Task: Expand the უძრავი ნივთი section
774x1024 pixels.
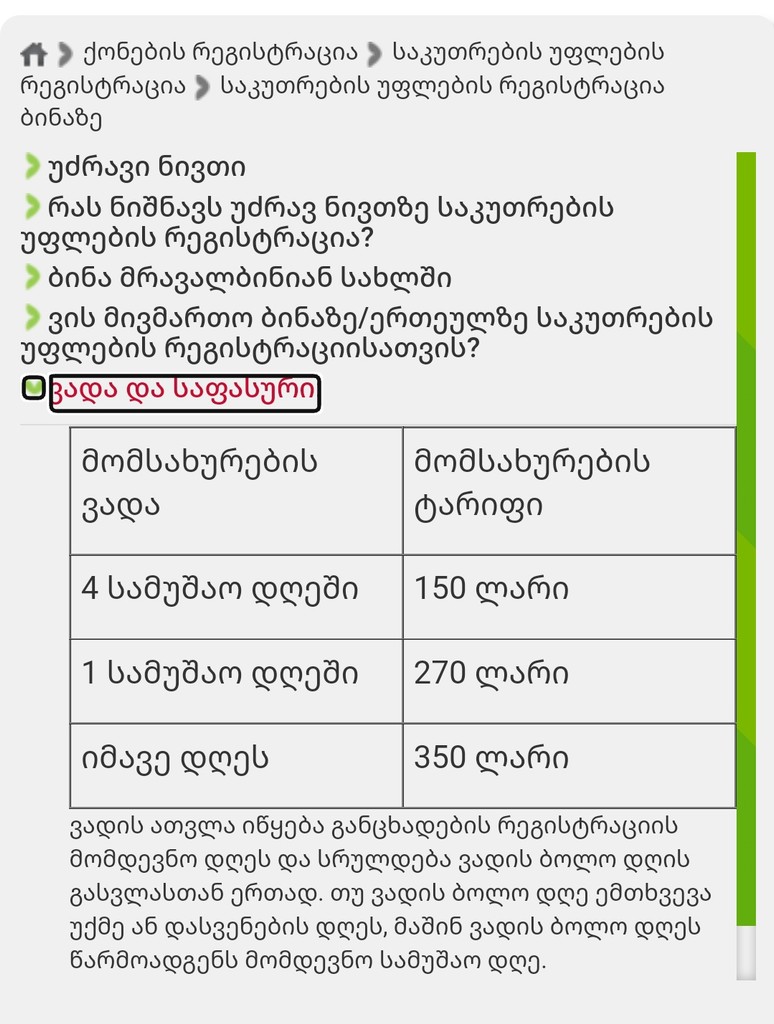Action: pos(146,167)
